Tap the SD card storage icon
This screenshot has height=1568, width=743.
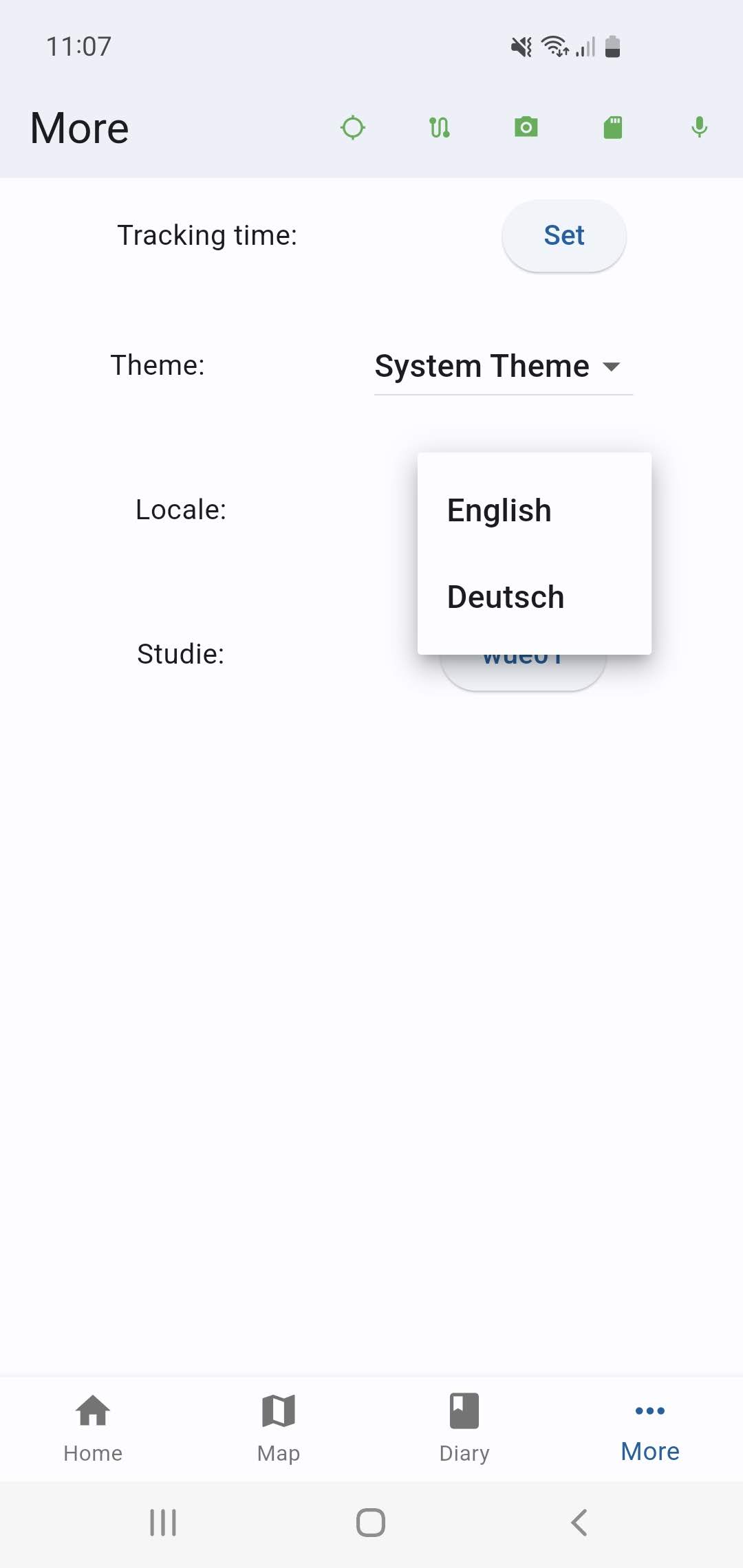(613, 128)
